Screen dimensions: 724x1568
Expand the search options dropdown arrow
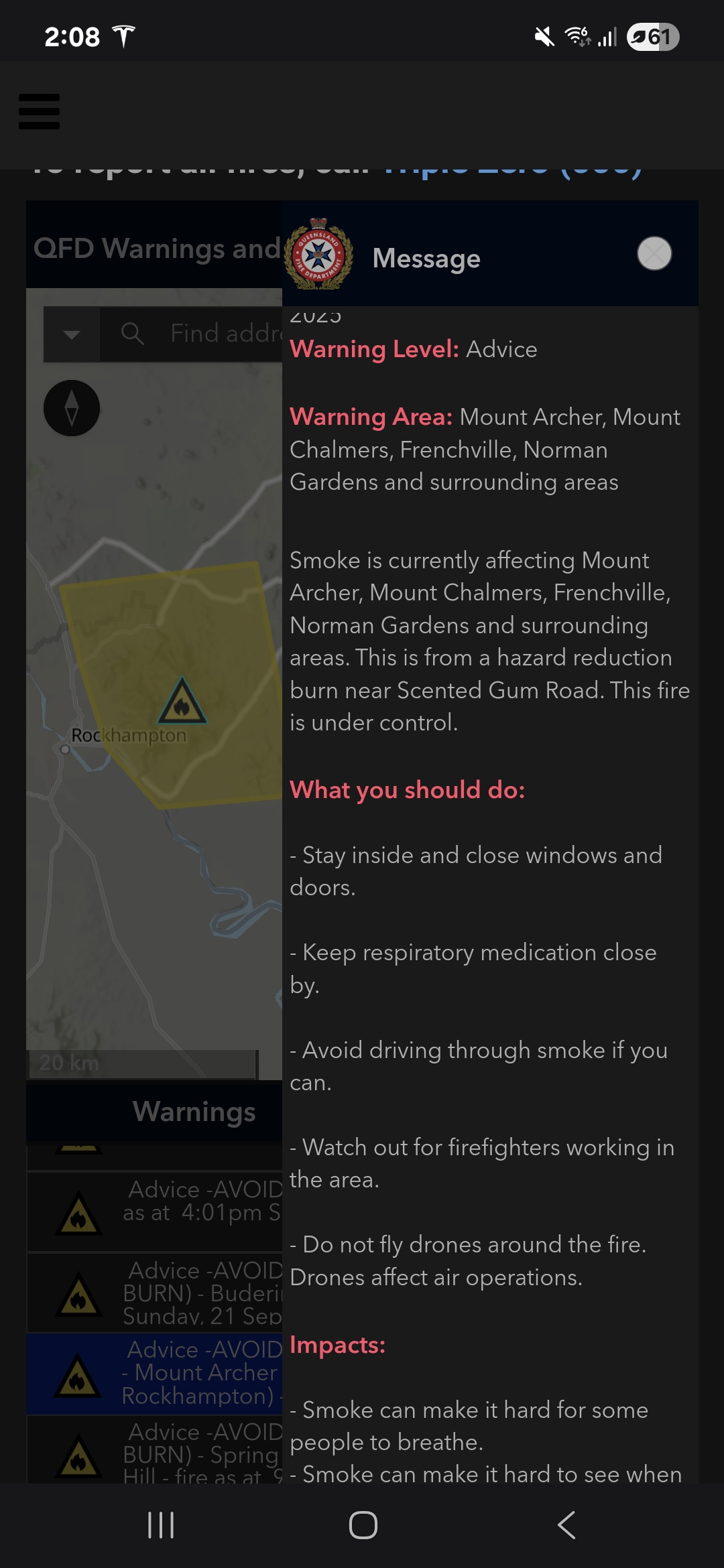[x=72, y=334]
